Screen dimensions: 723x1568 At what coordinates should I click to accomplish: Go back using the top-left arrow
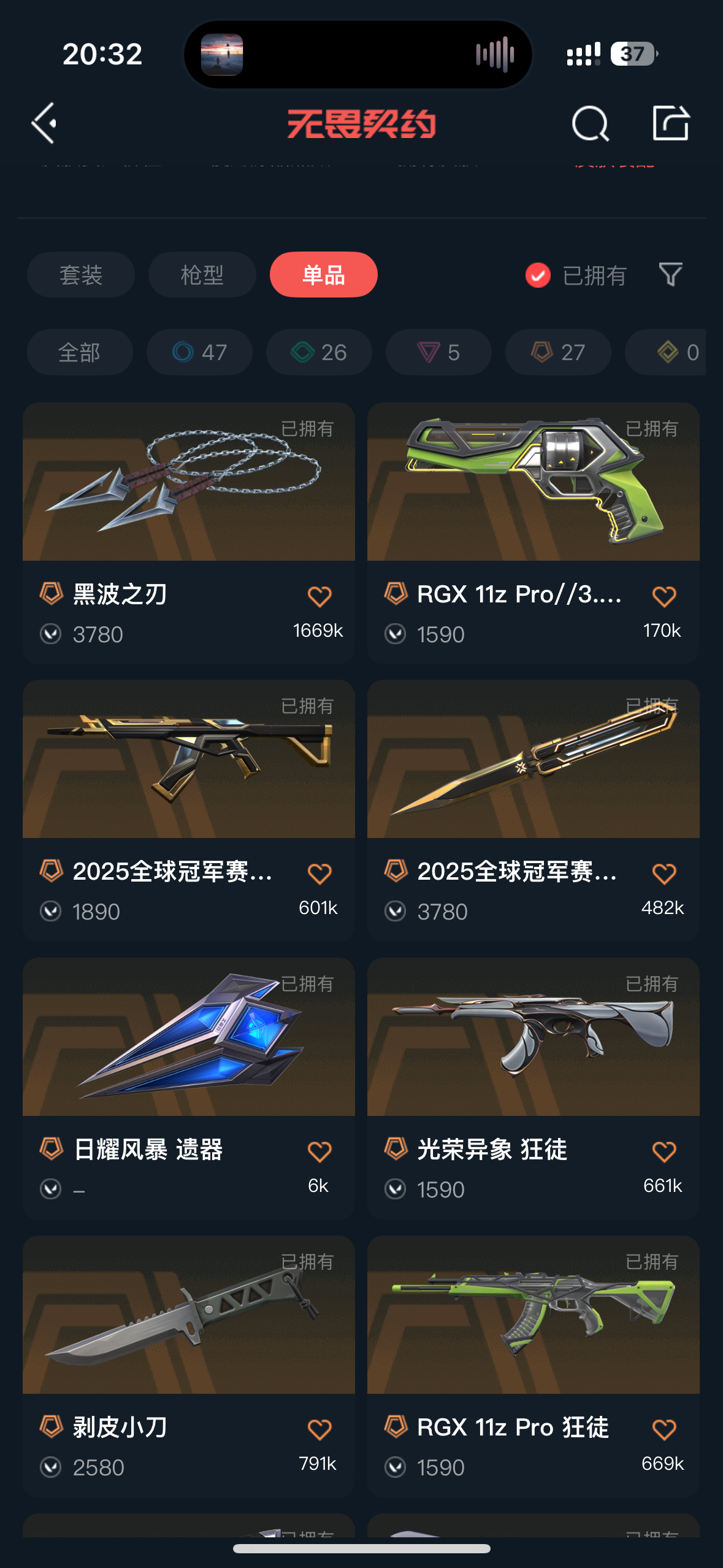pos(45,123)
